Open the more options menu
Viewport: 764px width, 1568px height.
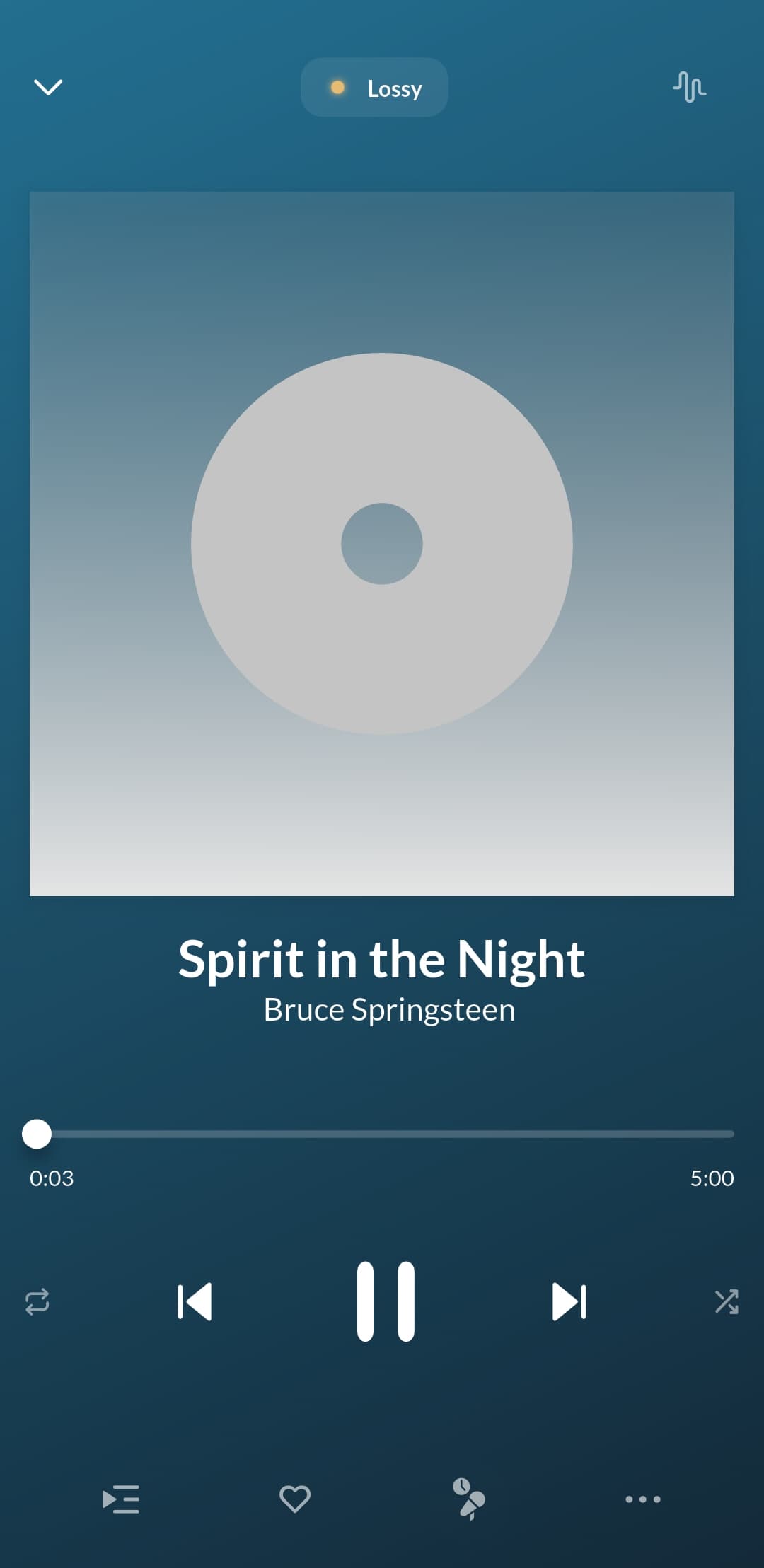[643, 1499]
